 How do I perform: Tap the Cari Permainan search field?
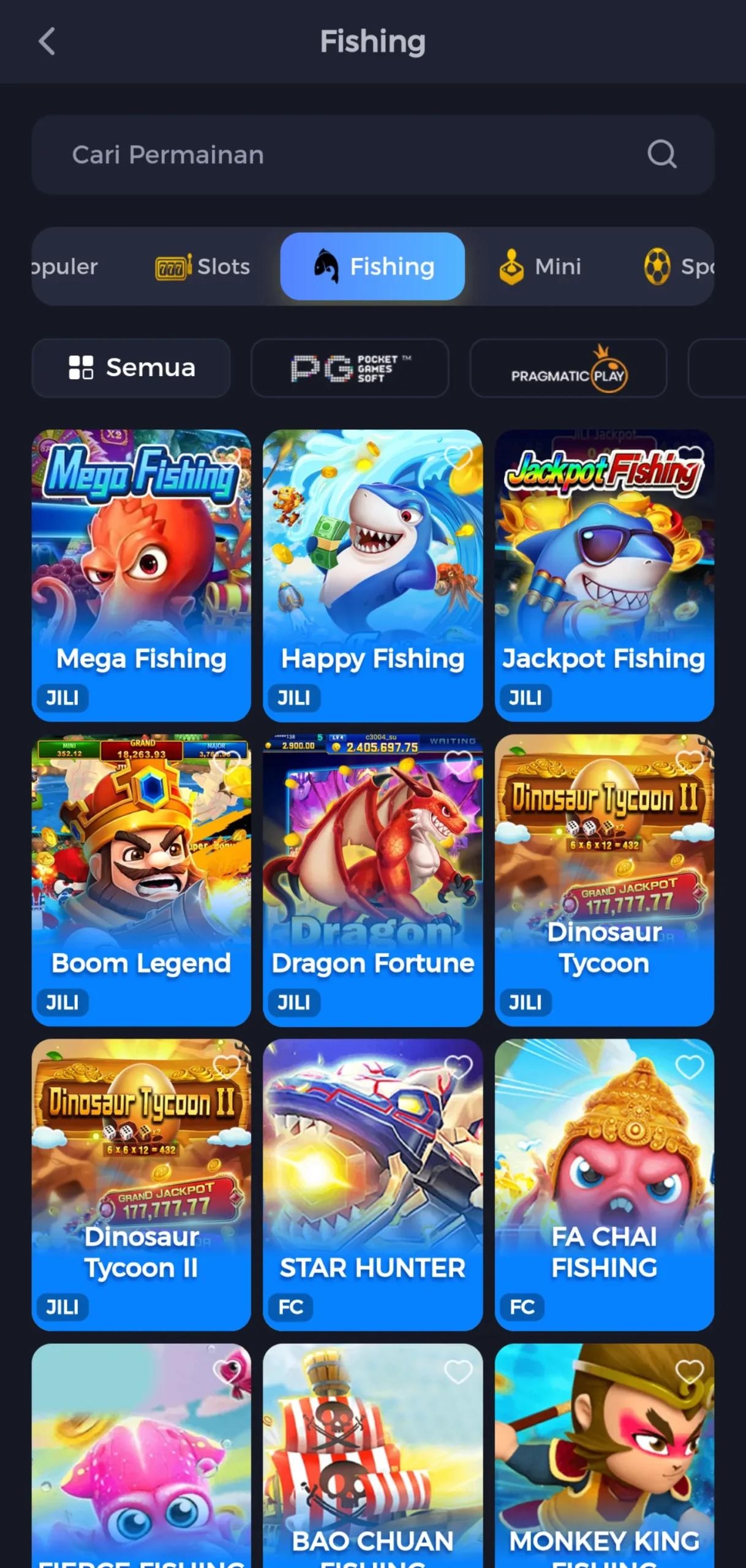click(x=372, y=154)
